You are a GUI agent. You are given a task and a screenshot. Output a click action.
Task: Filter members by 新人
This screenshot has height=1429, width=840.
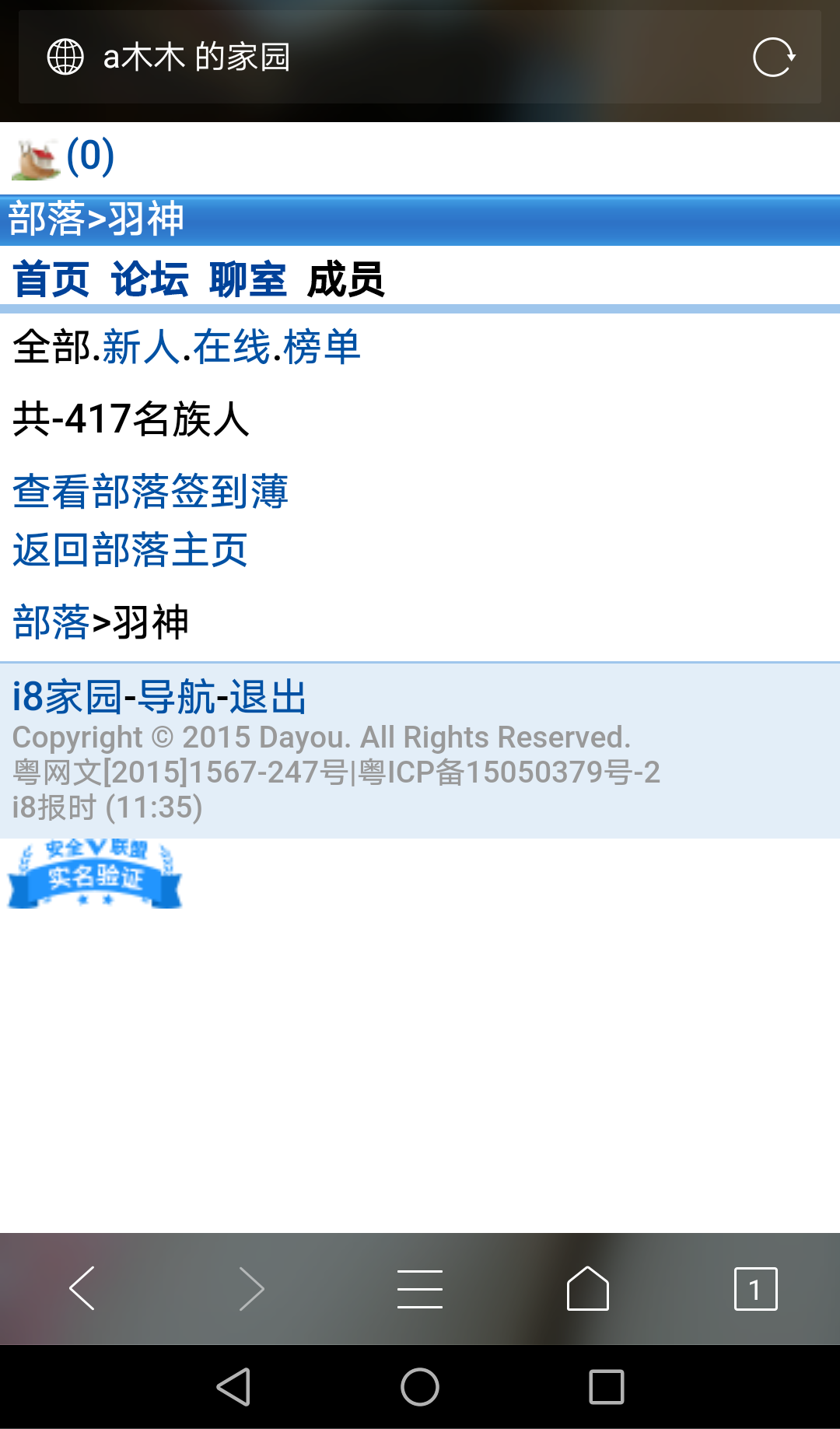click(x=141, y=347)
